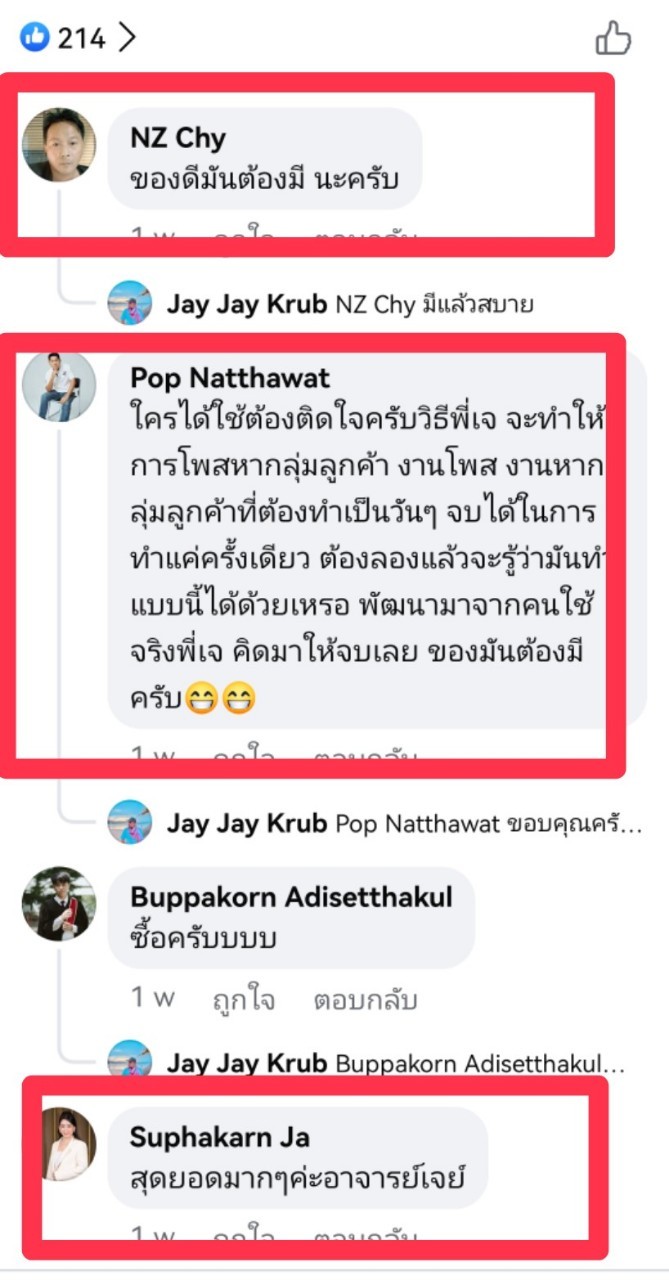
Task: View Pop Natthawat's profile via name
Action: [230, 378]
